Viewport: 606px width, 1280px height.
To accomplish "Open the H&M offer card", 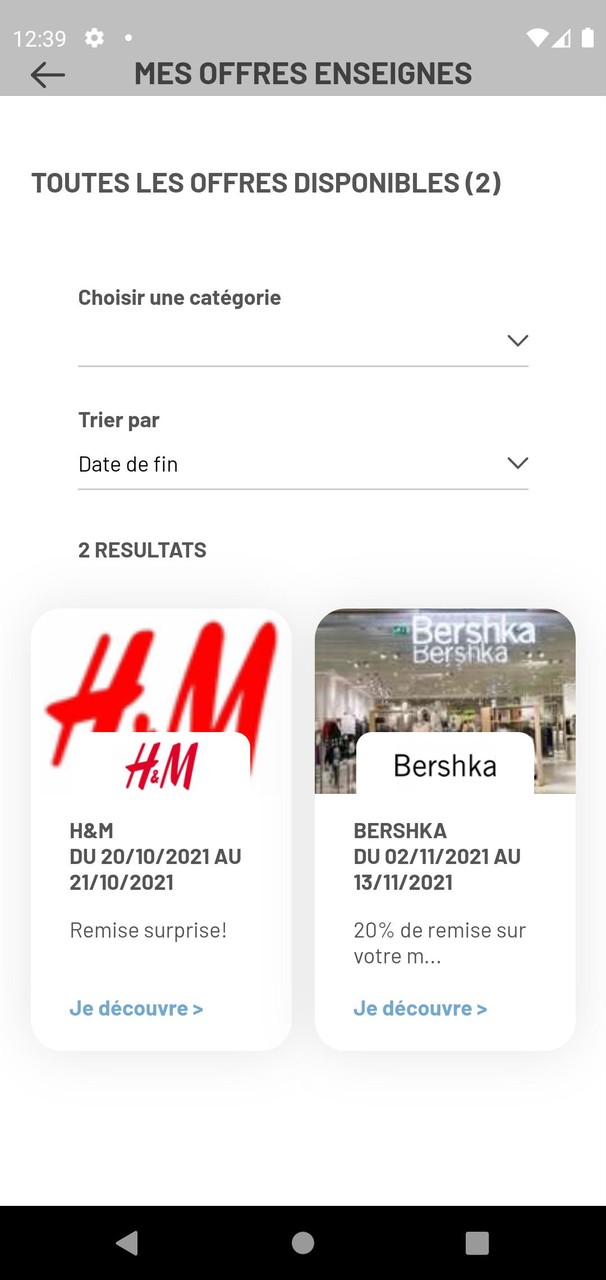I will 161,830.
